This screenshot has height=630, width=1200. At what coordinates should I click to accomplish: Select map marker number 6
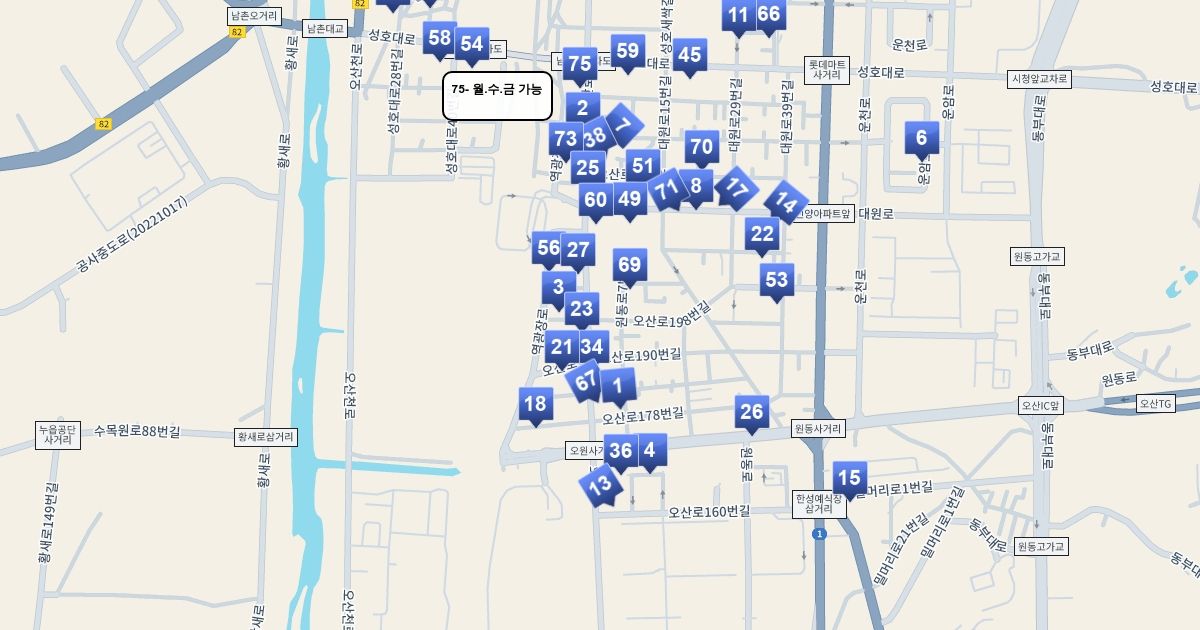[x=922, y=138]
